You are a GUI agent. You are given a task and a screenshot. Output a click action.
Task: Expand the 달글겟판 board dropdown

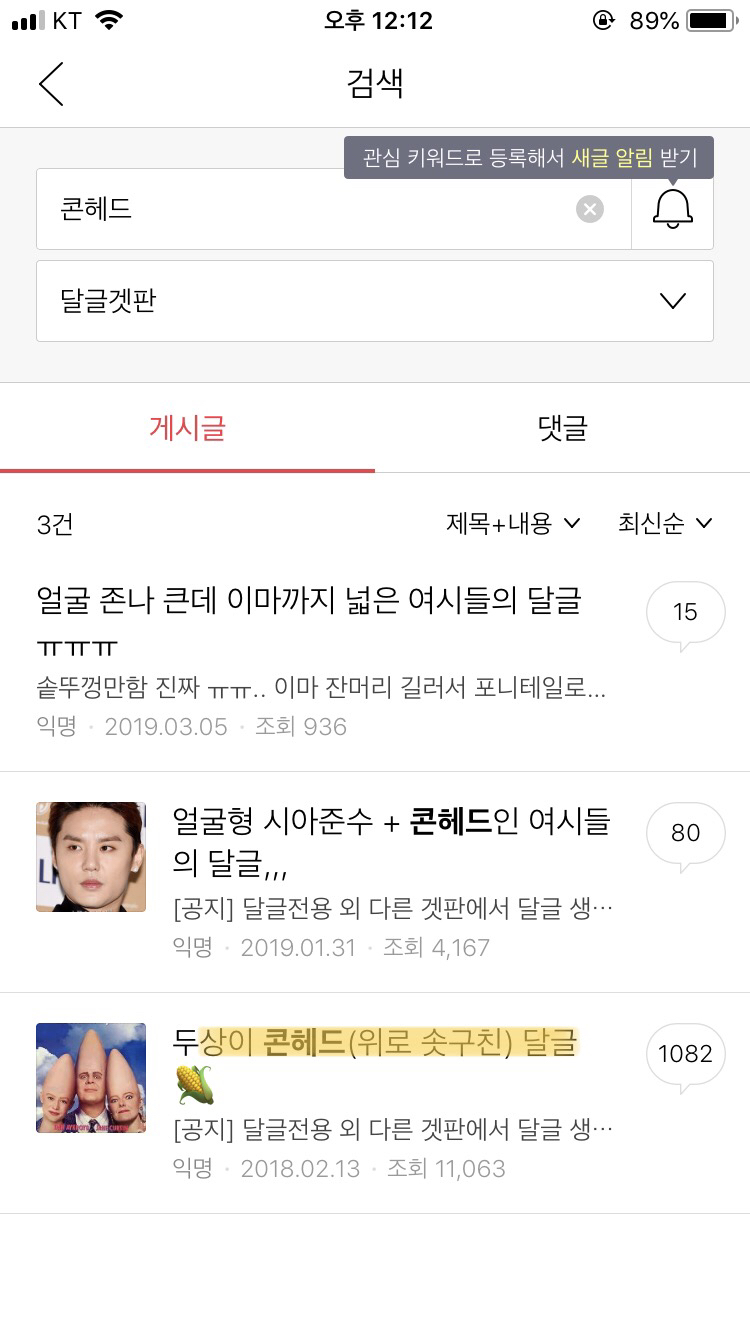[374, 301]
